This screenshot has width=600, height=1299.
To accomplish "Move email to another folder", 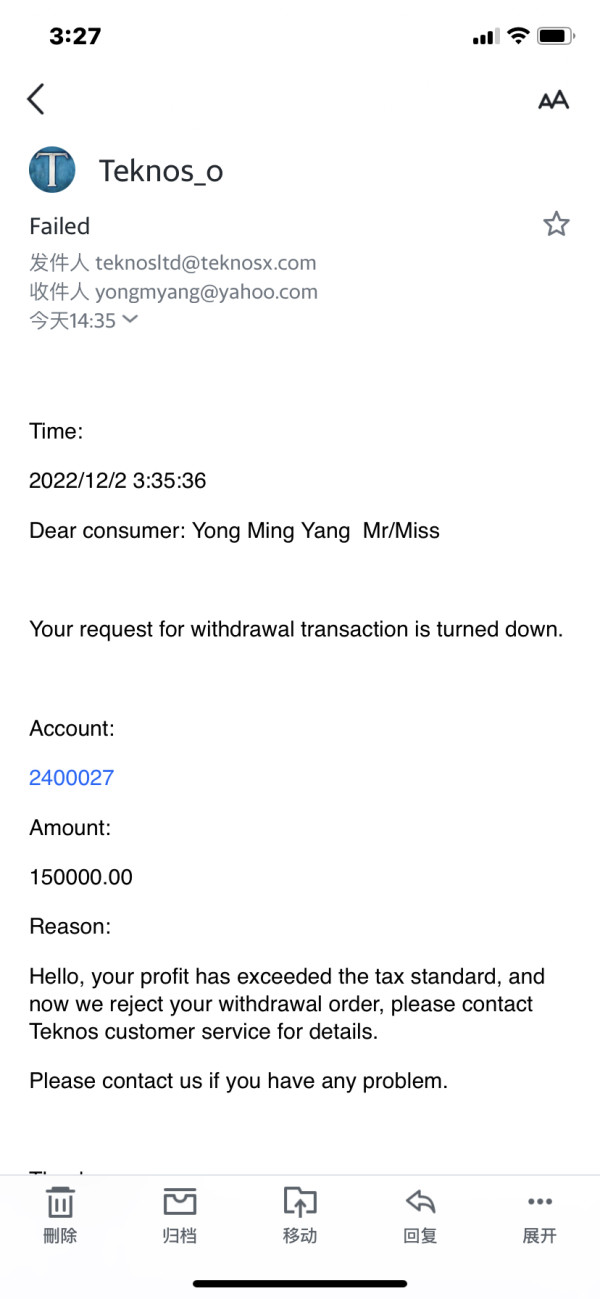I will click(300, 1214).
